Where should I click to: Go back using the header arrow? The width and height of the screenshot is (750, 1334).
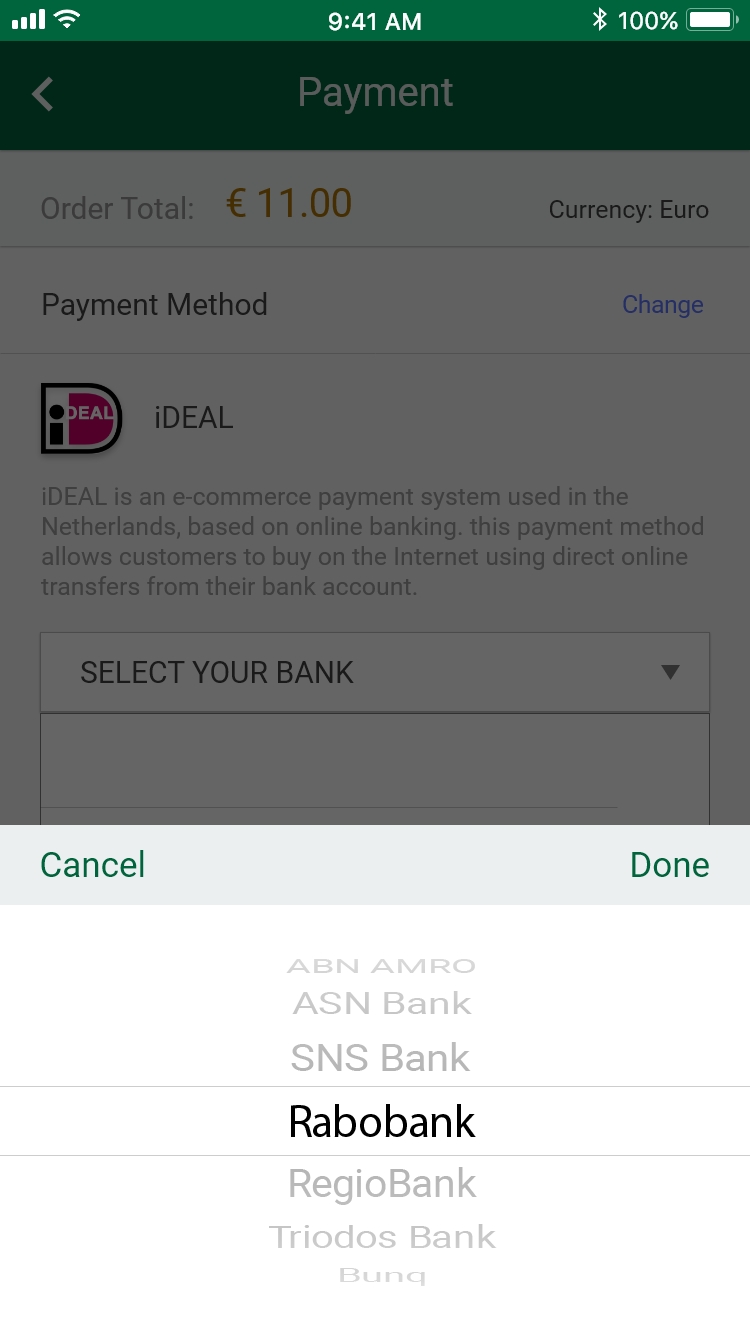tap(42, 94)
